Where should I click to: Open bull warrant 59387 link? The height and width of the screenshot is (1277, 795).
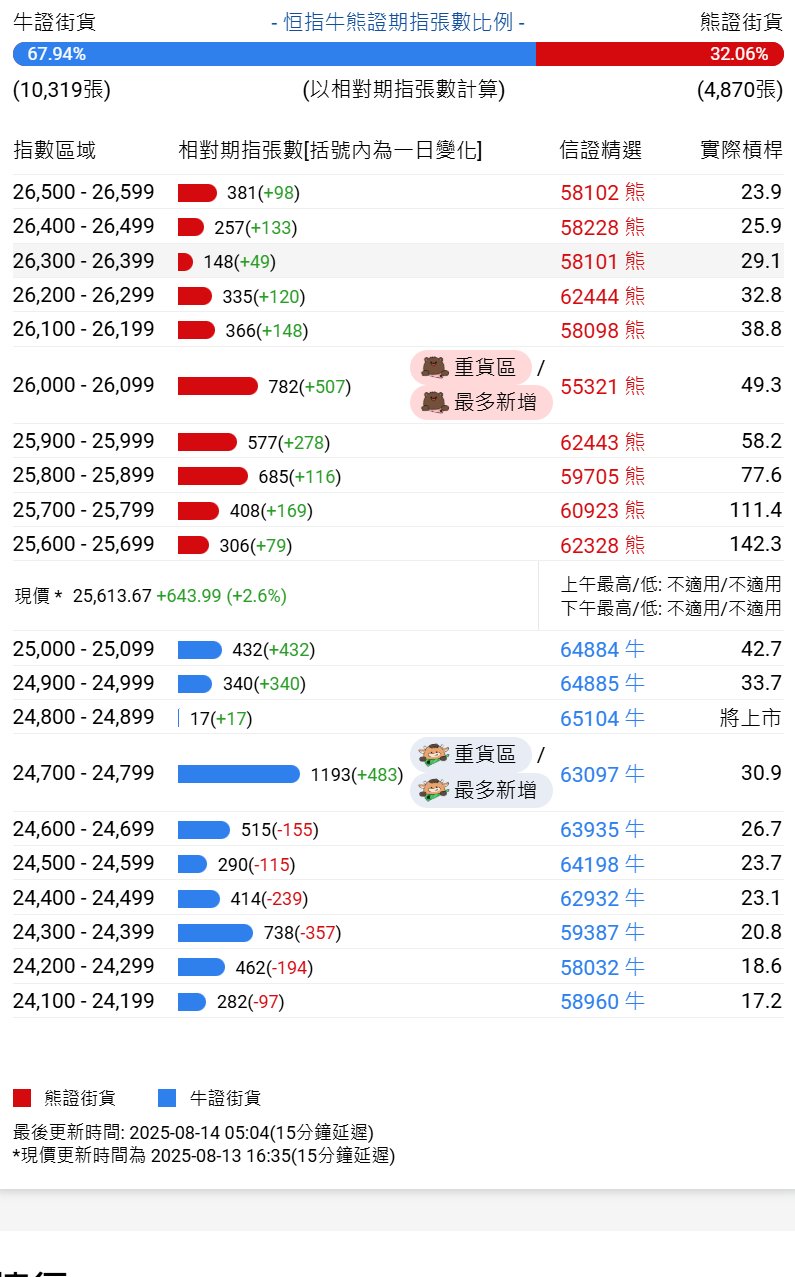point(602,932)
